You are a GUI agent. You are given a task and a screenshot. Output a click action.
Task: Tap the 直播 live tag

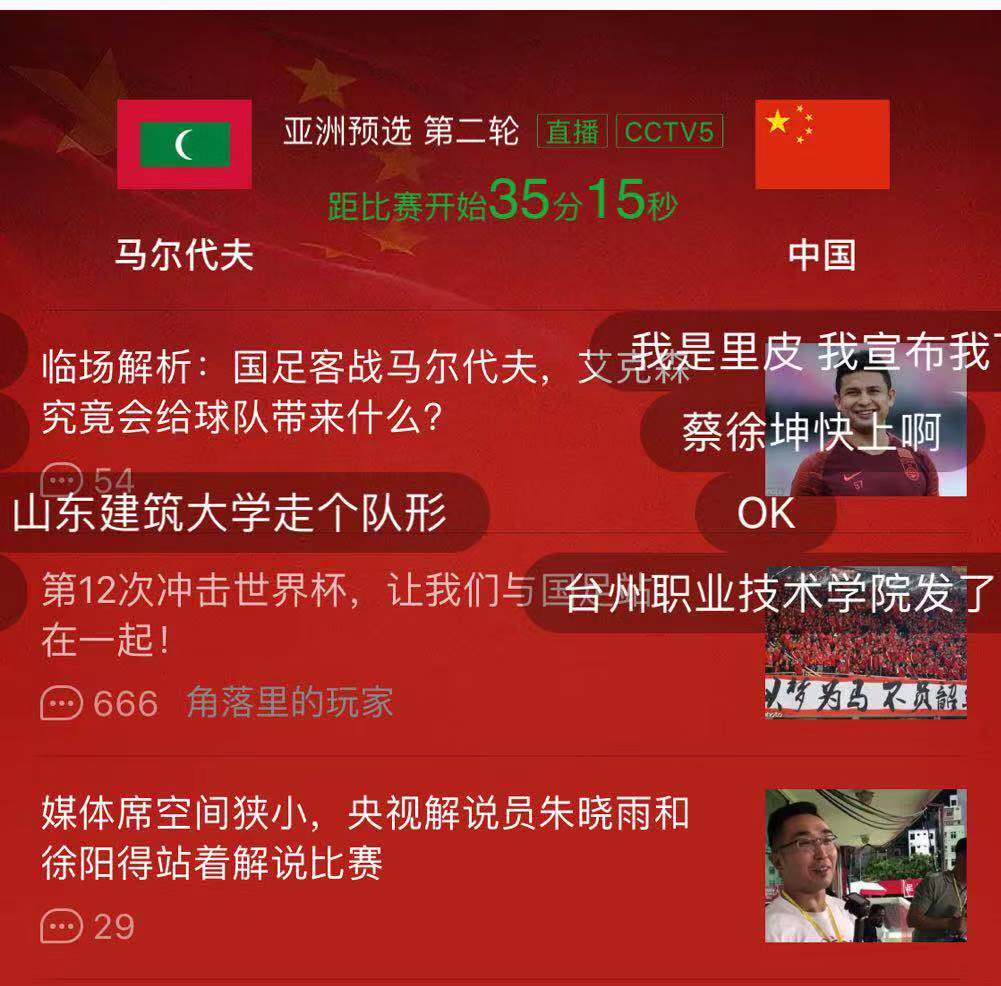572,132
